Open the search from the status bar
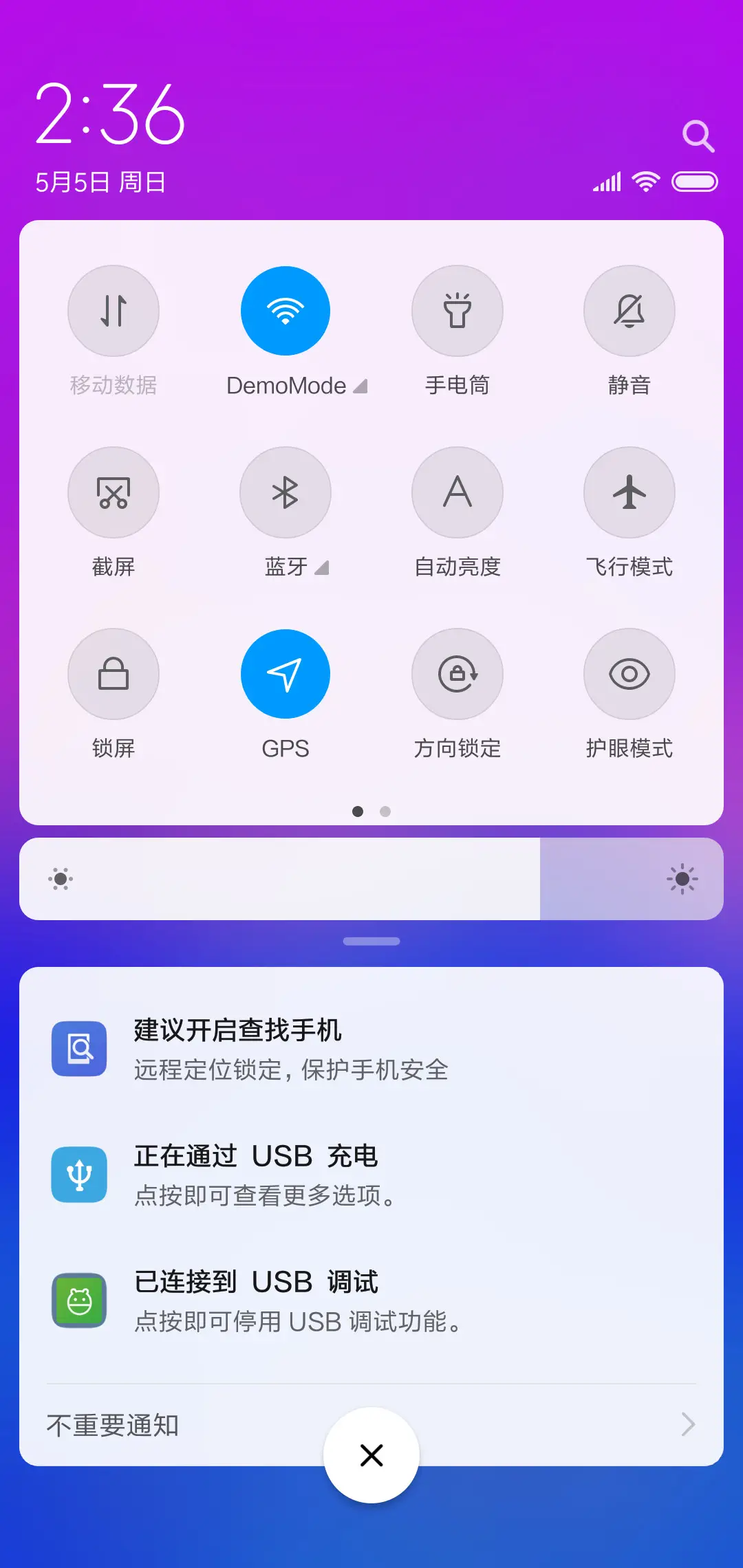 click(x=699, y=135)
